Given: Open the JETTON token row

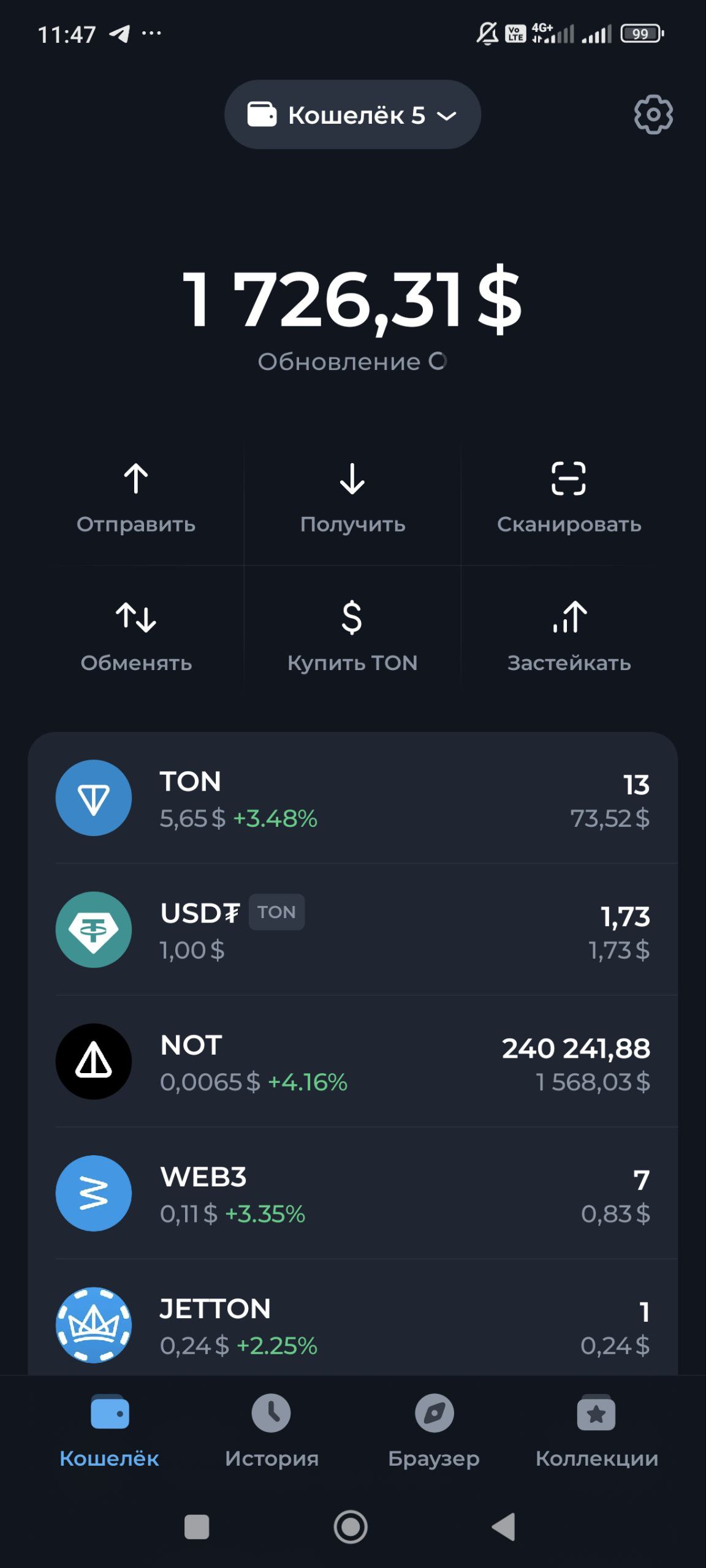Looking at the screenshot, I should click(352, 1325).
